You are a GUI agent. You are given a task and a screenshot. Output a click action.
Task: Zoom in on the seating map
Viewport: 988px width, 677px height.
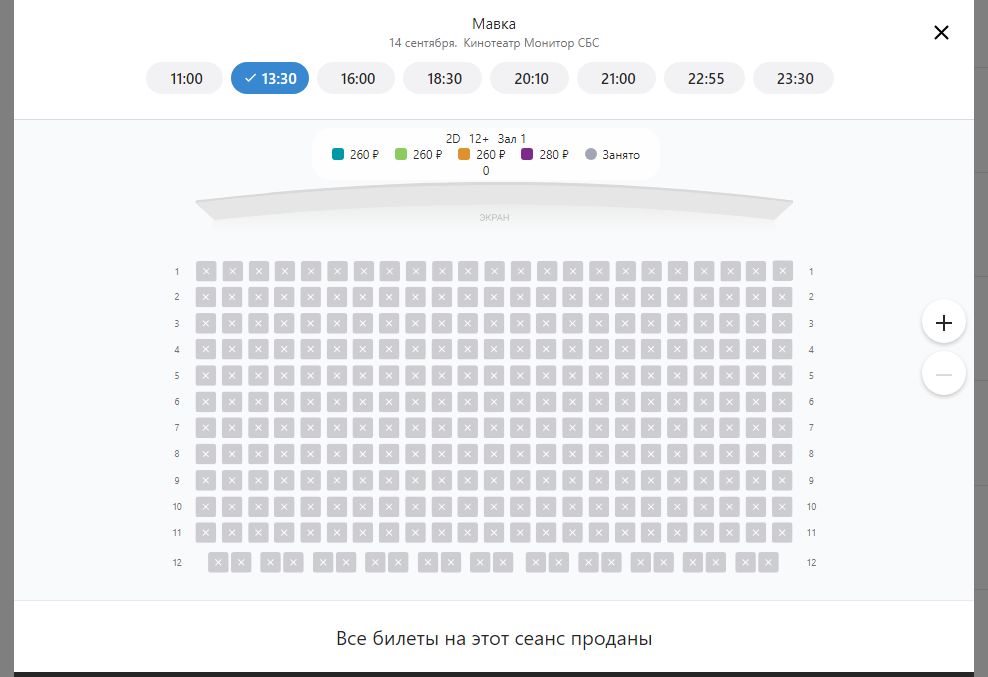943,323
